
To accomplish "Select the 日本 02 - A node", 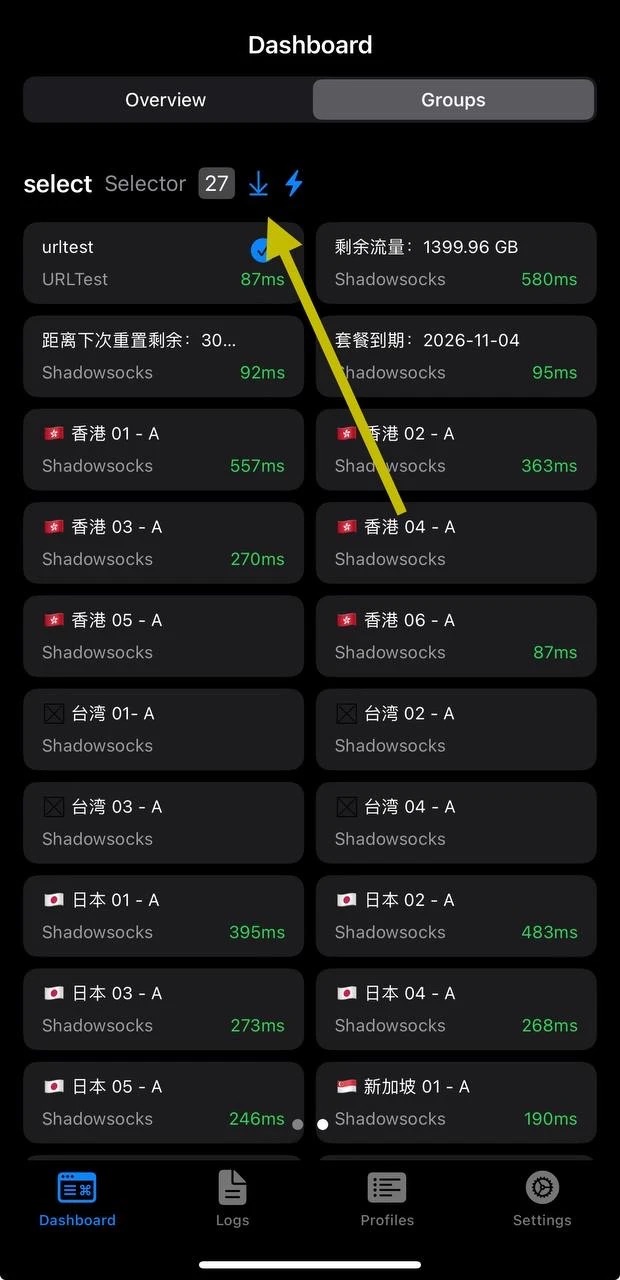I will [456, 914].
